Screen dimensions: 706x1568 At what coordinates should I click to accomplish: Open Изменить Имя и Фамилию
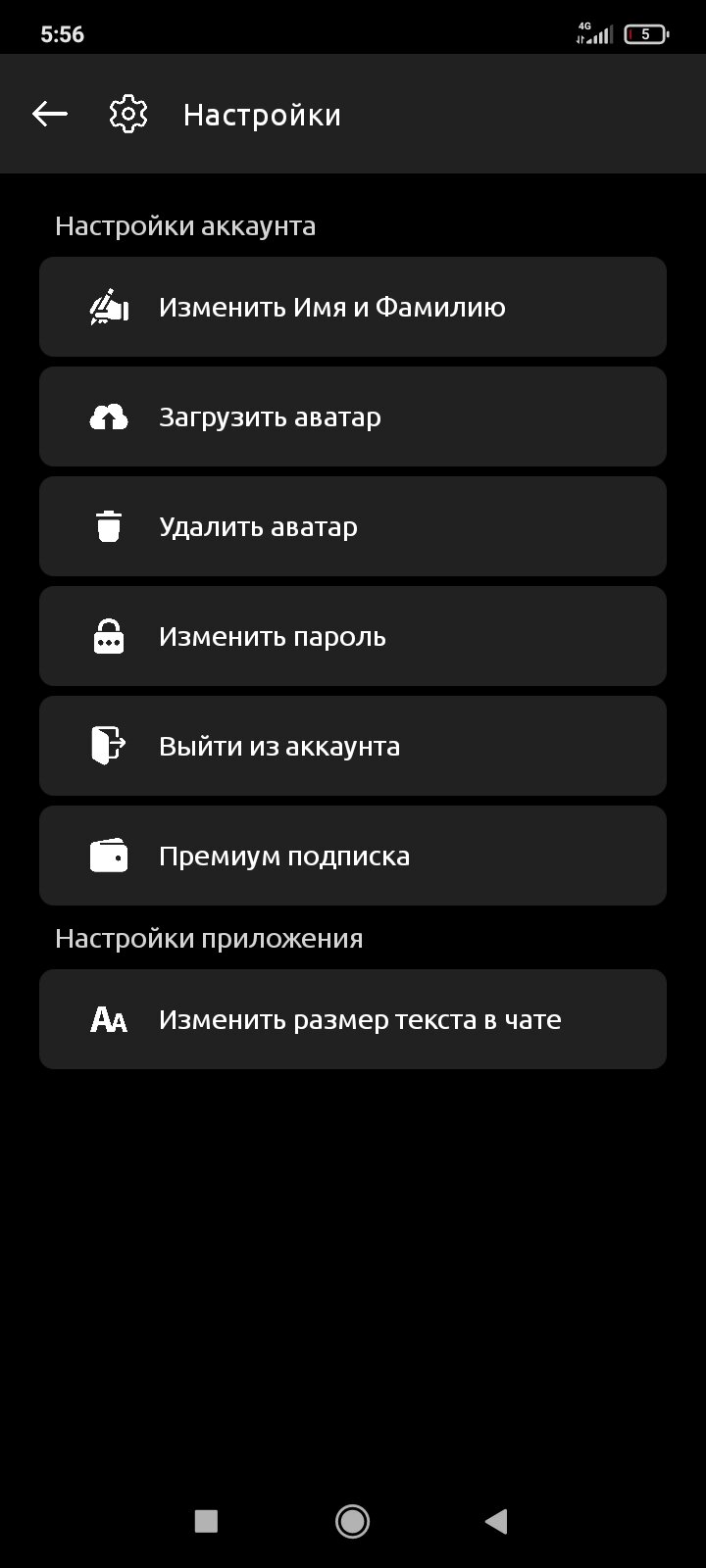352,307
